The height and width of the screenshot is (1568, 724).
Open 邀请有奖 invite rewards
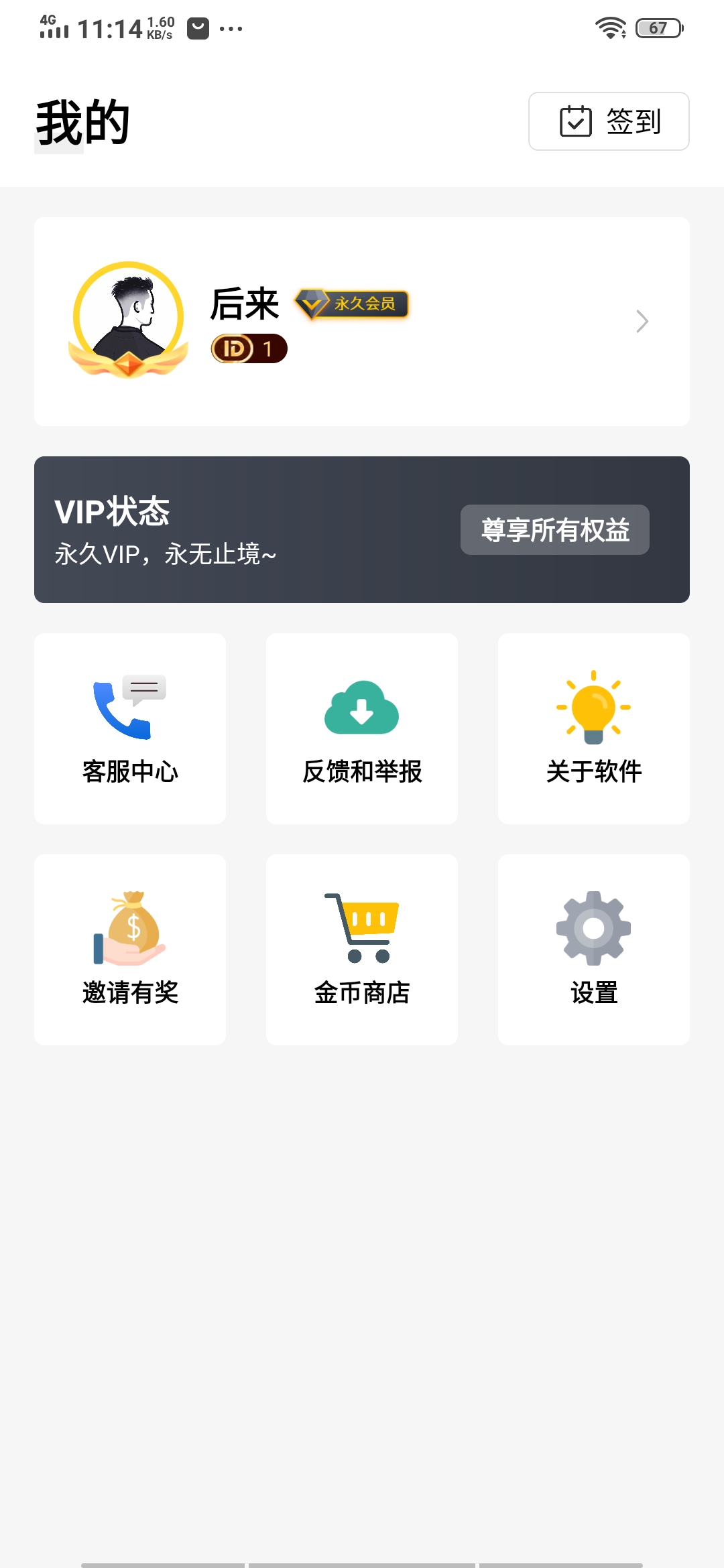130,949
